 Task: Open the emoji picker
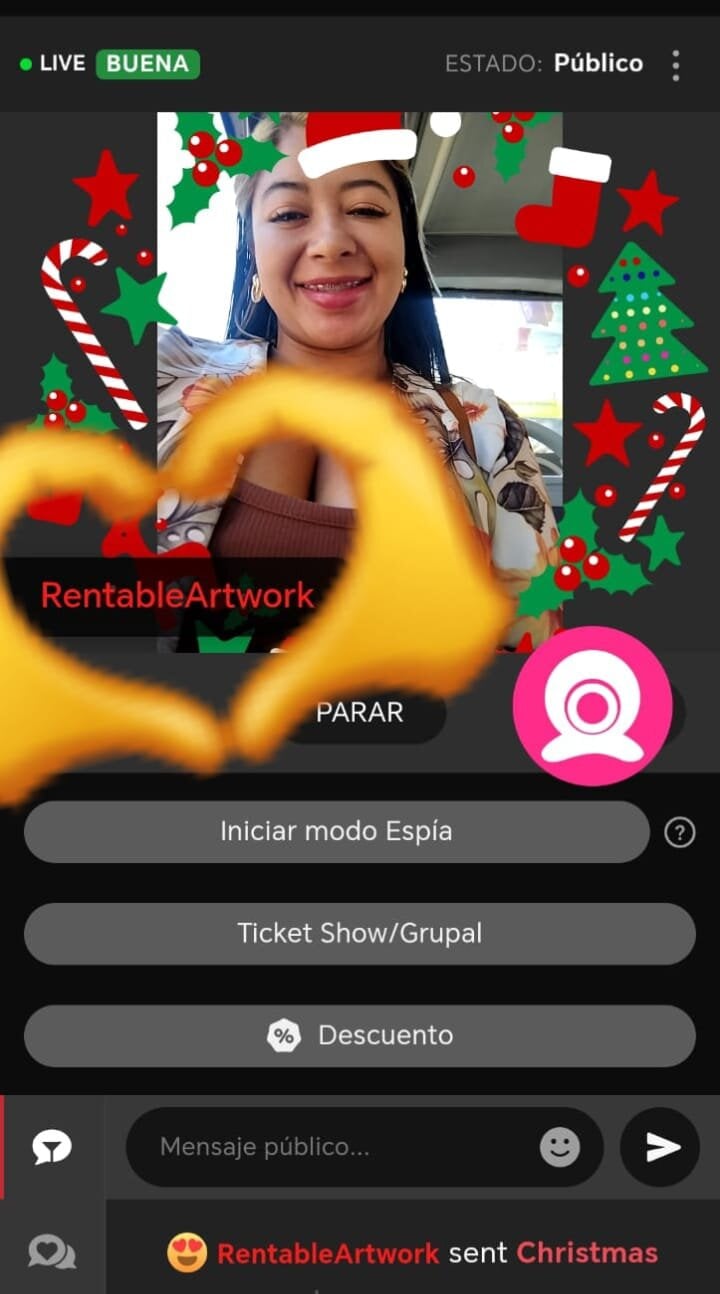click(x=560, y=1147)
